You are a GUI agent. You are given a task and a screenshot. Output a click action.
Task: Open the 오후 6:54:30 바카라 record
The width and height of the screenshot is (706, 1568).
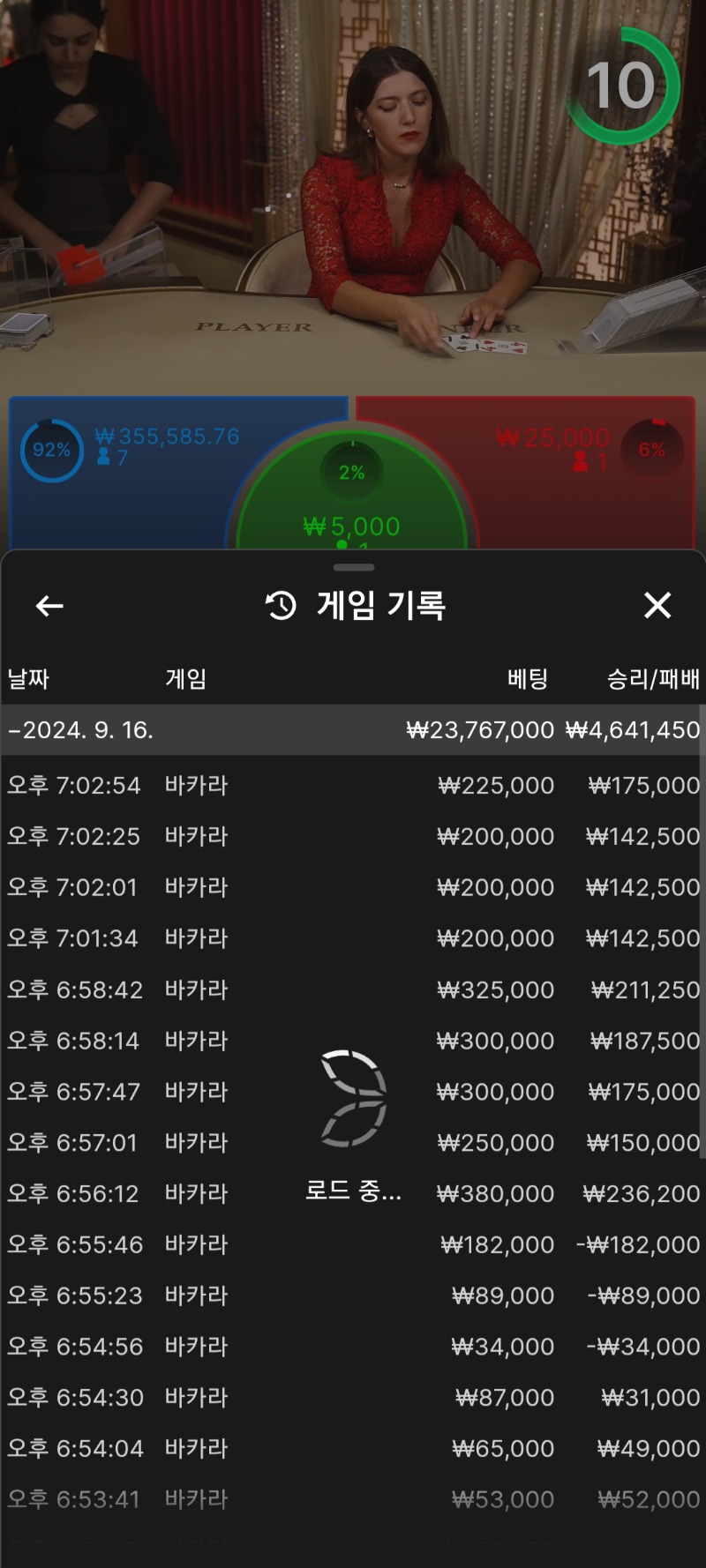coord(353,1397)
